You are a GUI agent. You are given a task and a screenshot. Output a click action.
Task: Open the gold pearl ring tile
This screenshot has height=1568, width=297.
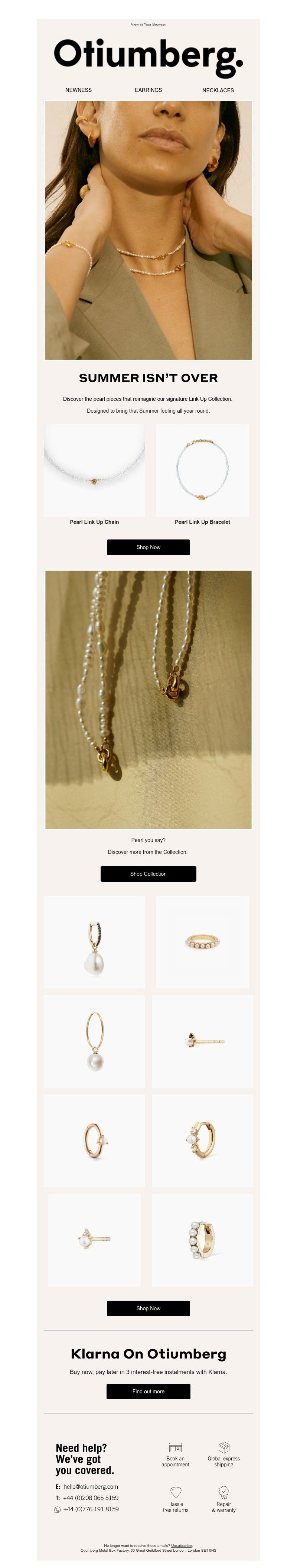(x=202, y=942)
